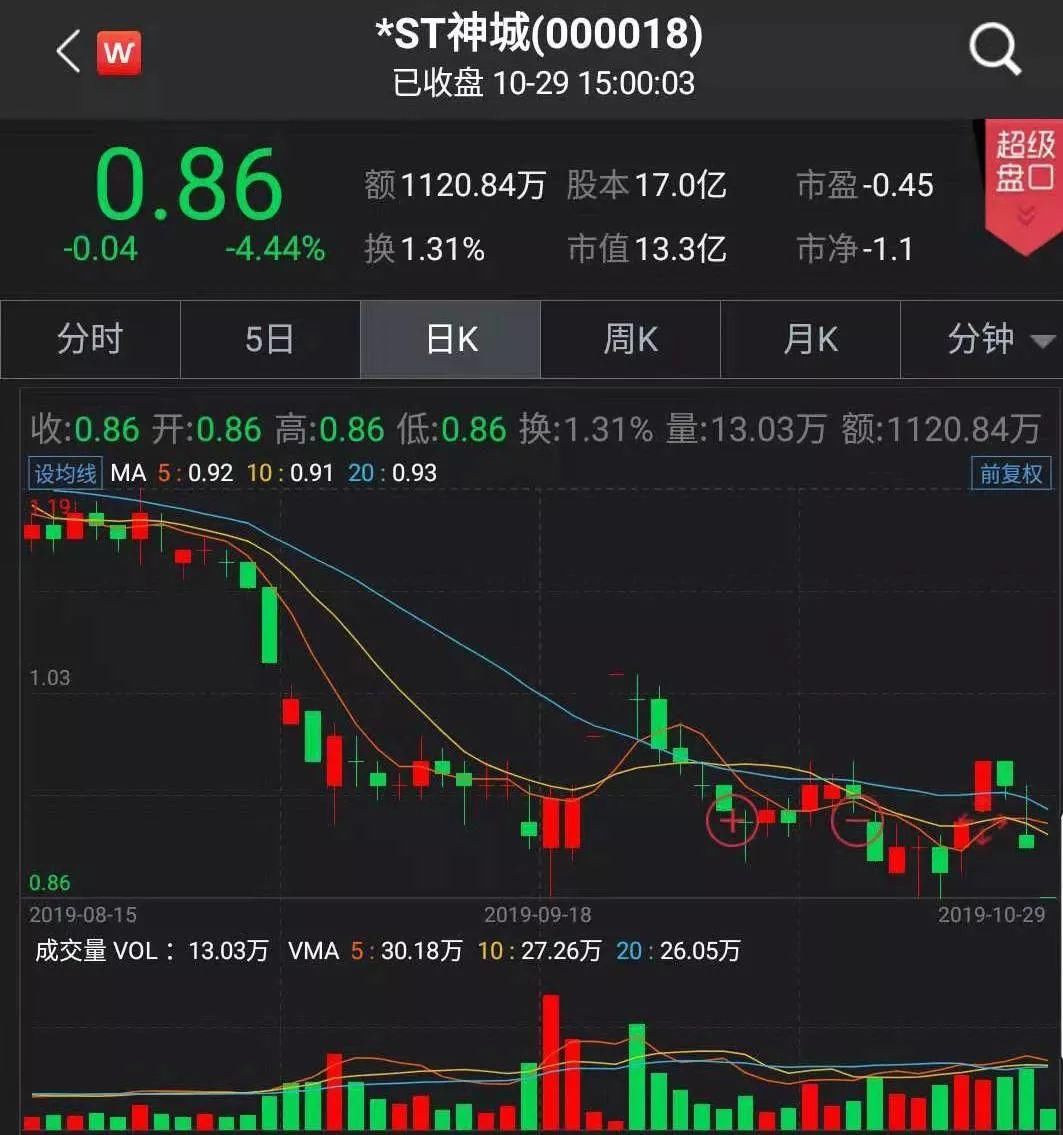Open search with the magnifier icon
This screenshot has height=1135, width=1063.
point(993,49)
